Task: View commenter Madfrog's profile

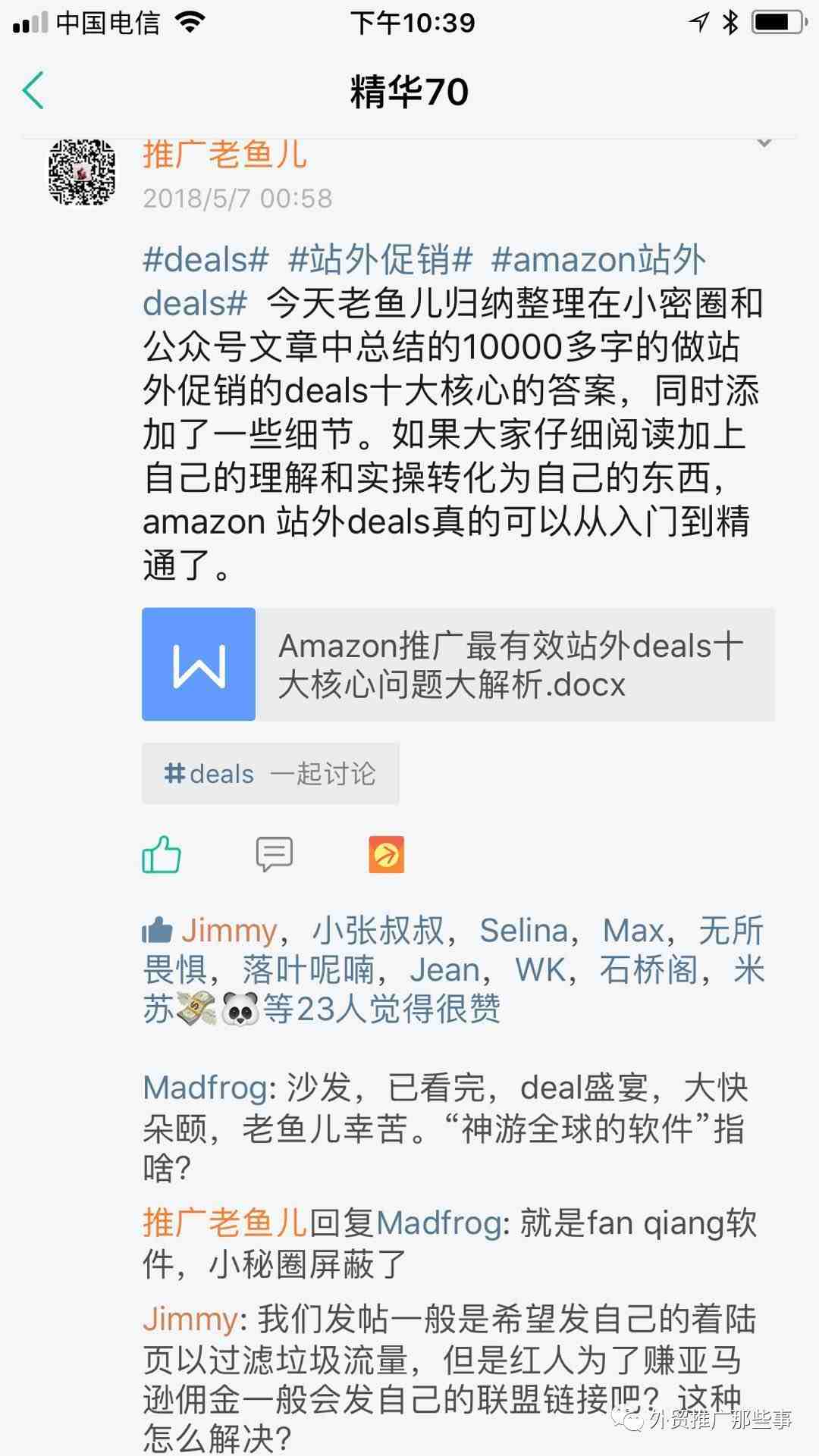Action: coord(204,1088)
